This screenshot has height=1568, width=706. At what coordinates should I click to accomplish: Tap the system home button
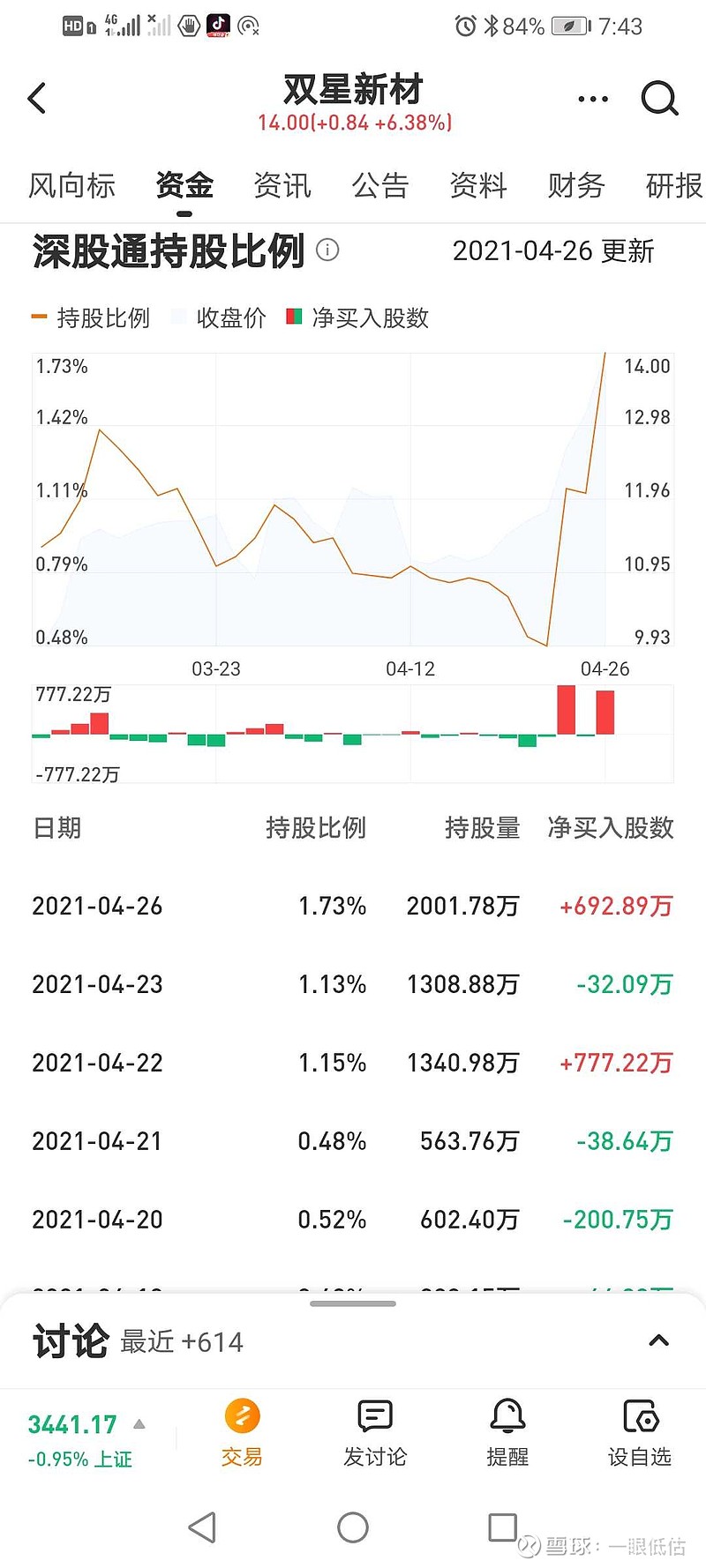coord(353,1527)
